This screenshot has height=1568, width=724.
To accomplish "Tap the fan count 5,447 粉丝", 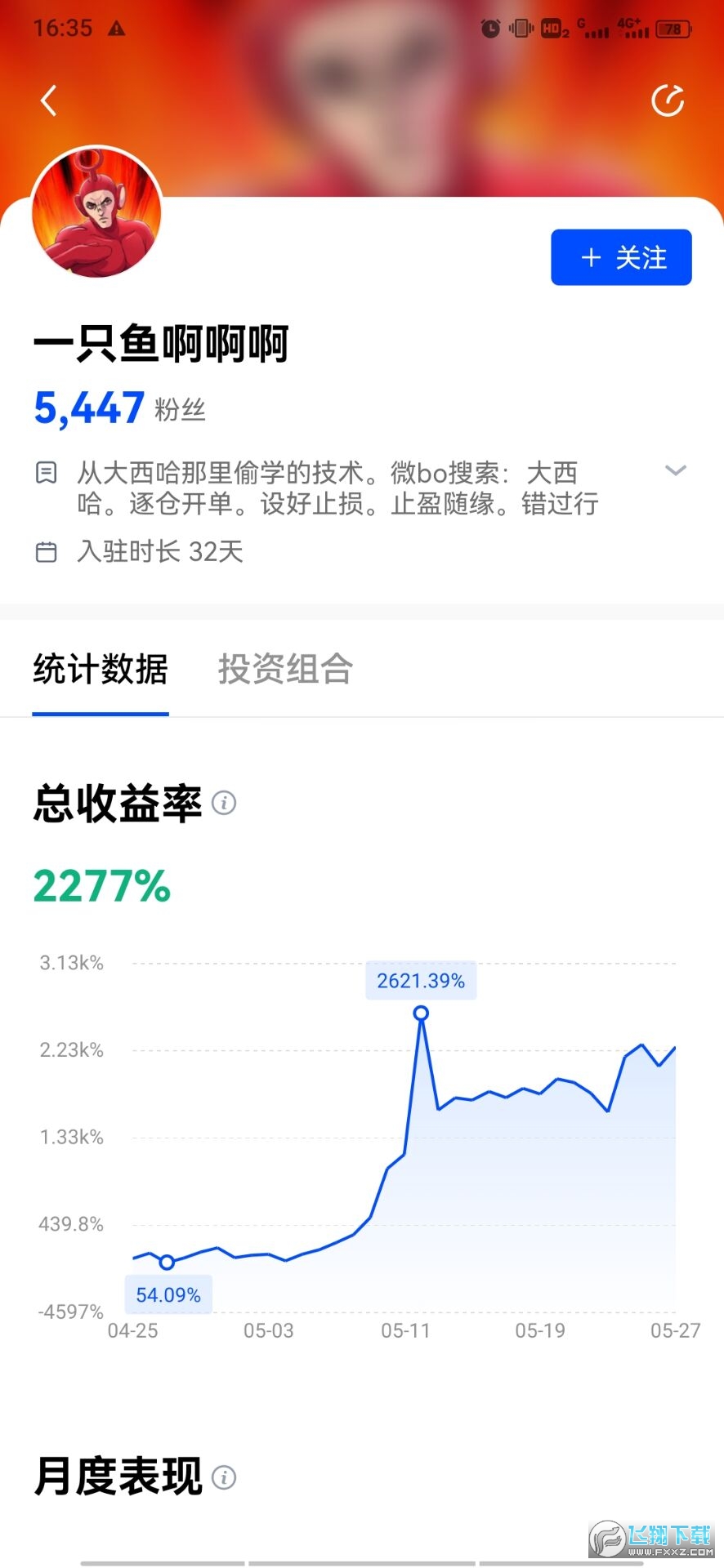I will point(120,408).
